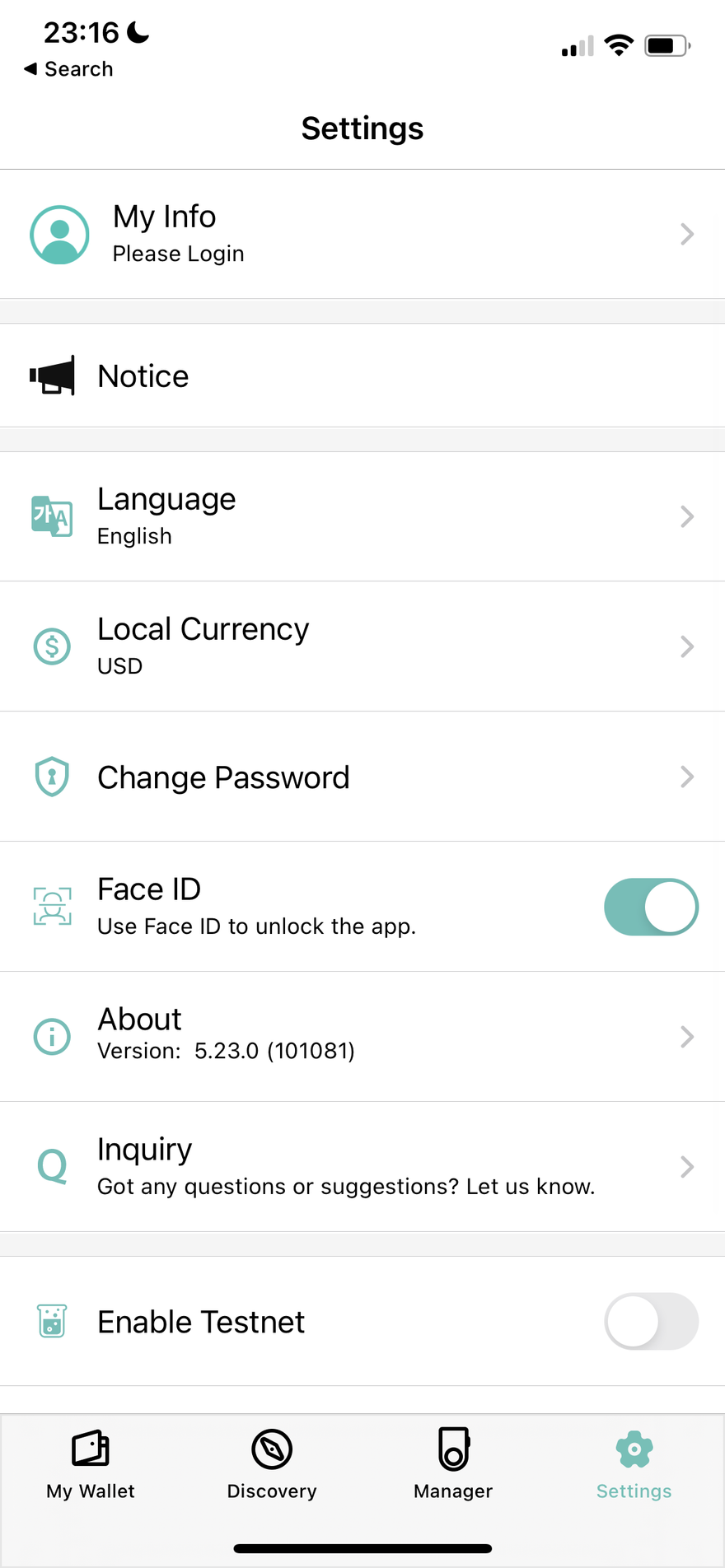Open Change Password

pos(362,777)
